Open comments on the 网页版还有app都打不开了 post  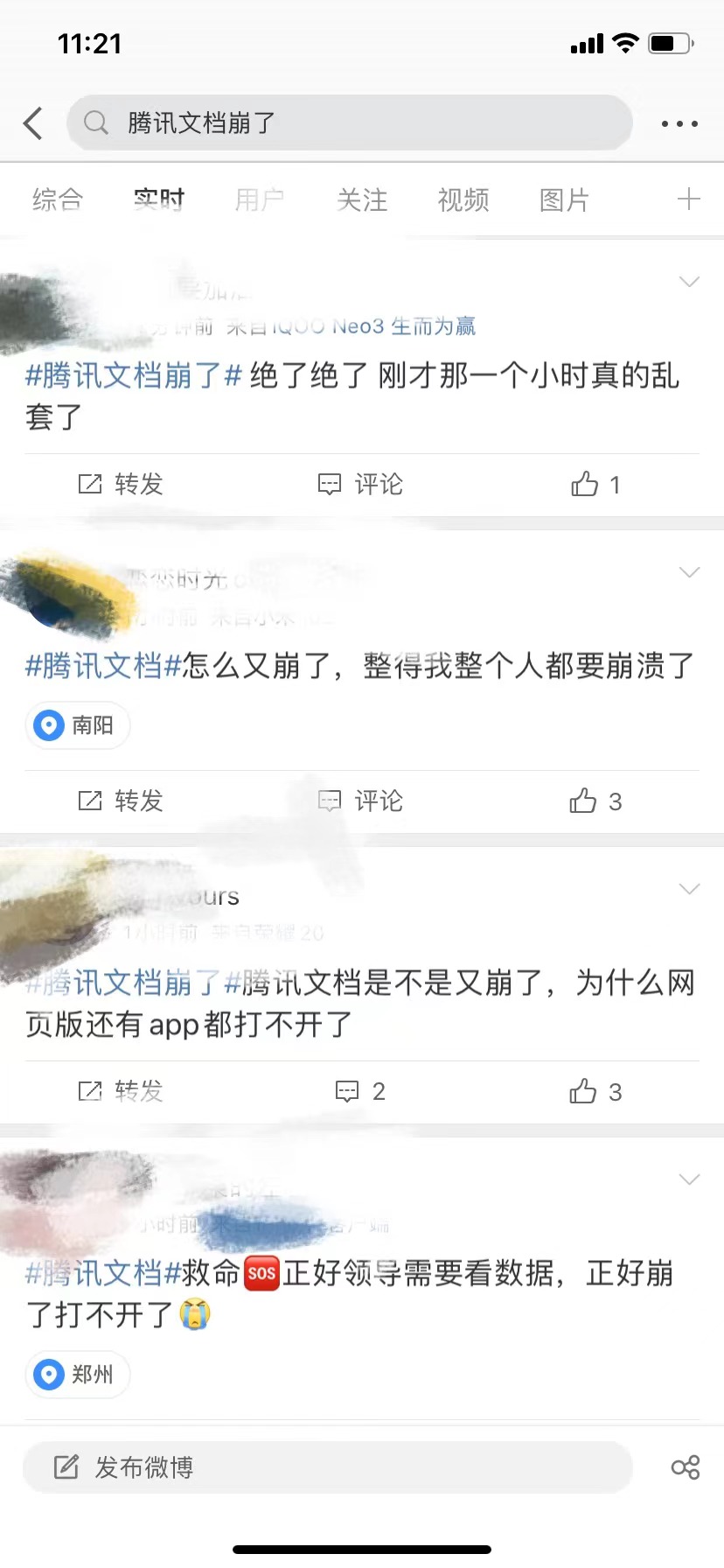360,1091
